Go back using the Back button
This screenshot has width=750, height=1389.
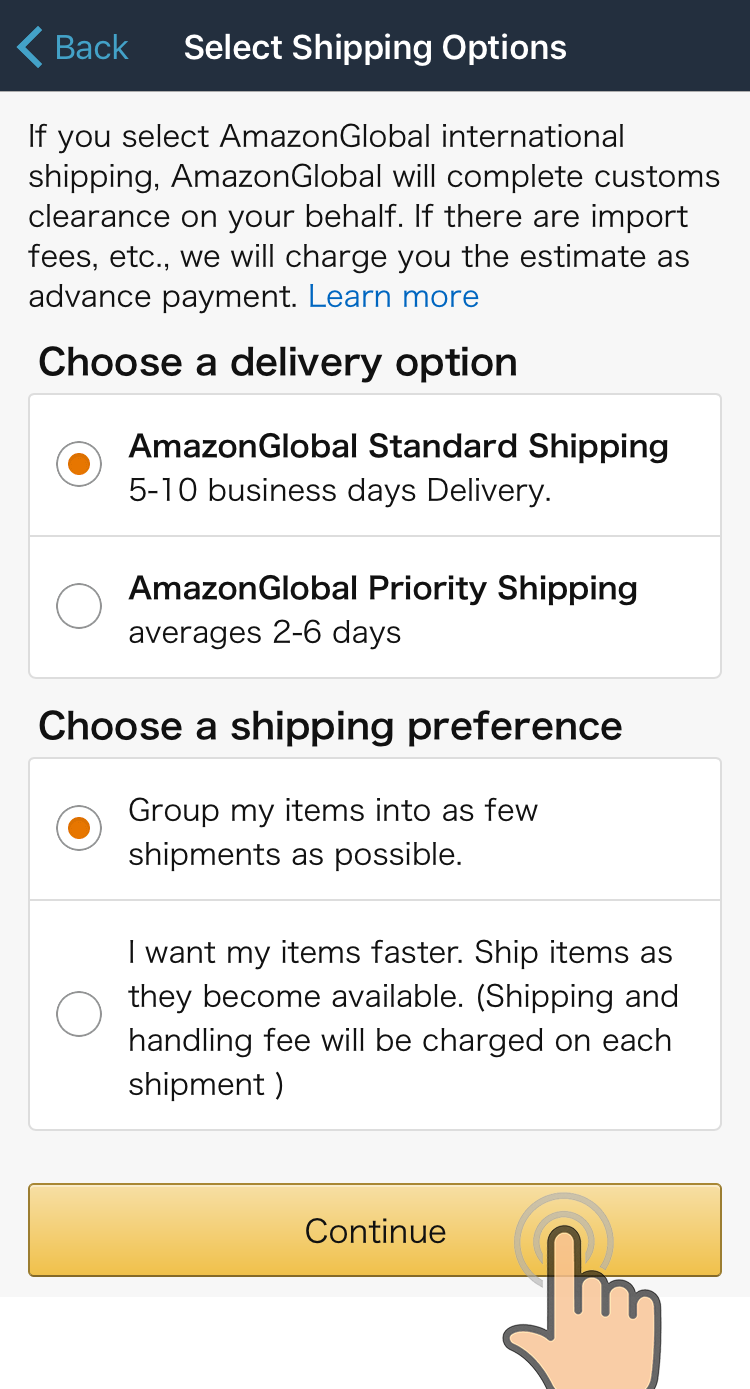click(73, 47)
